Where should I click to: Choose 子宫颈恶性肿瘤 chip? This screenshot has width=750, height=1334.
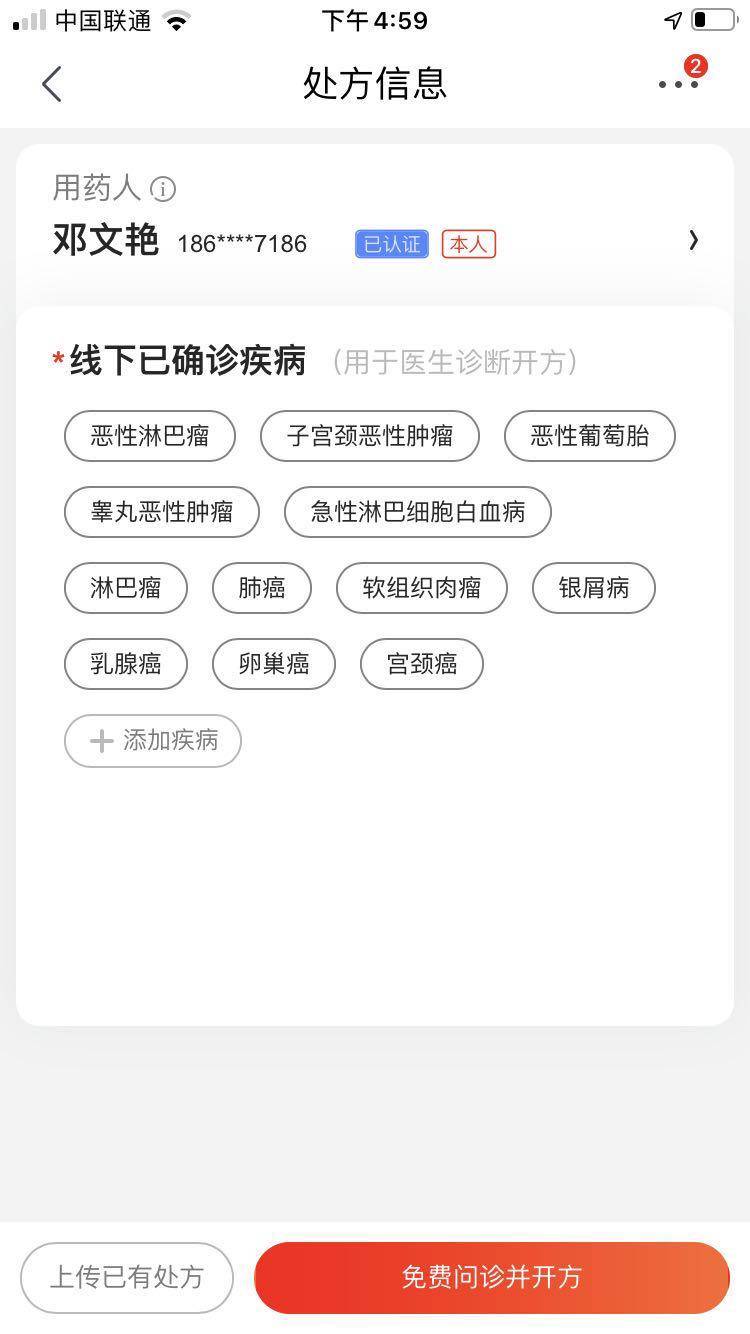[x=370, y=436]
